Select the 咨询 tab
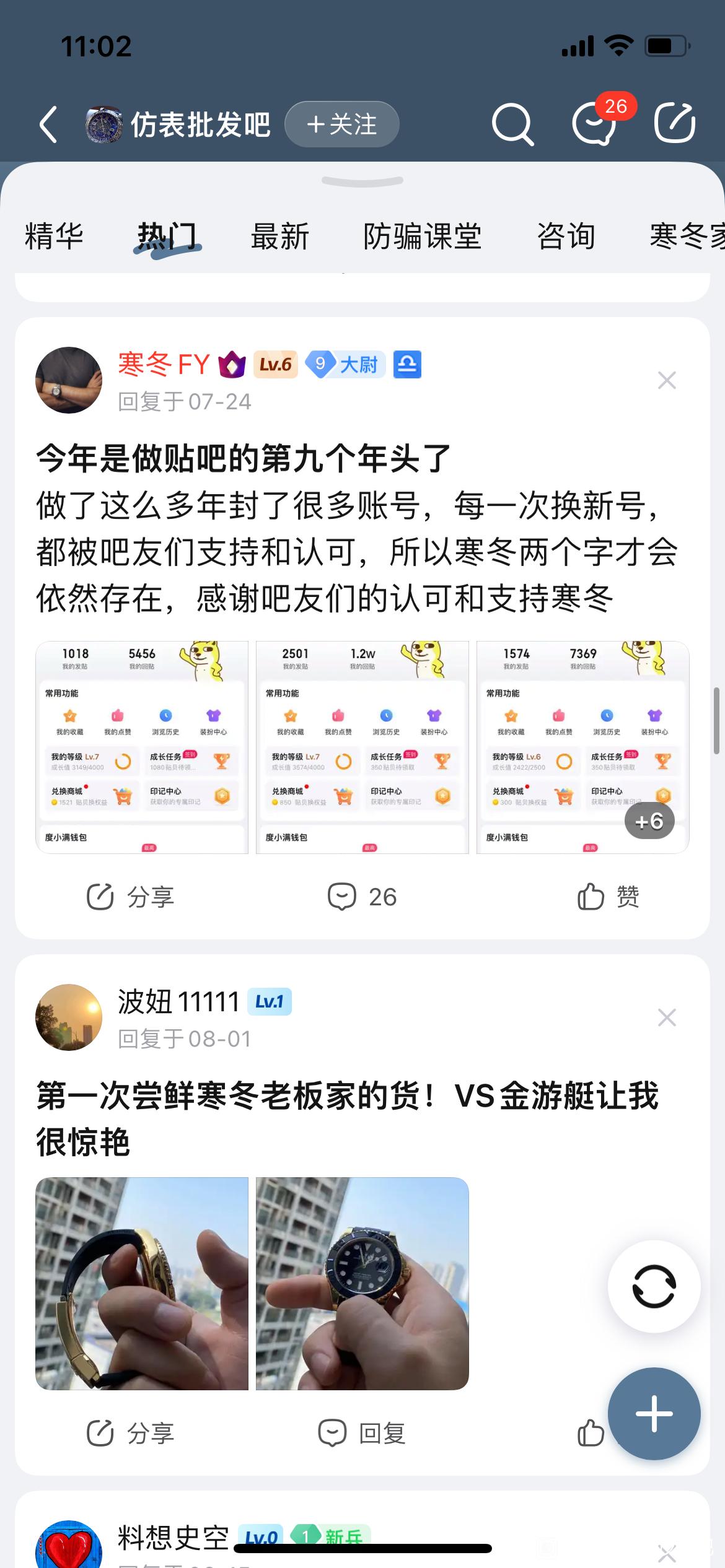 pos(566,237)
